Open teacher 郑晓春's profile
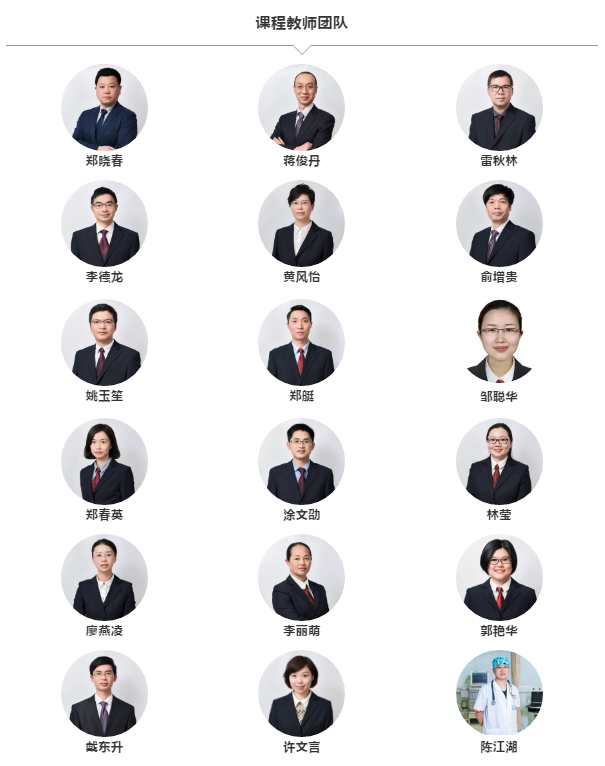 (x=104, y=108)
